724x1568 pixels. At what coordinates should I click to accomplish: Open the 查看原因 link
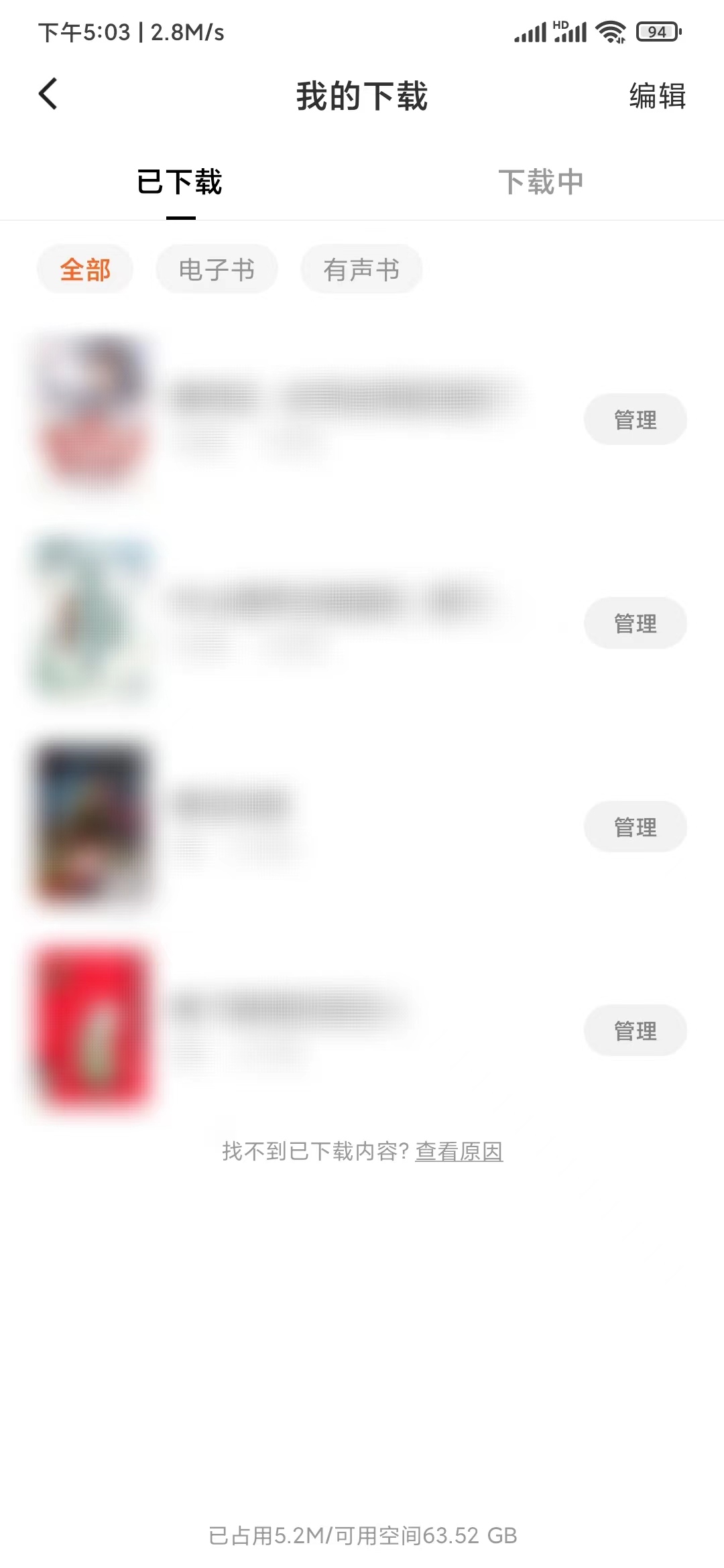(459, 1151)
